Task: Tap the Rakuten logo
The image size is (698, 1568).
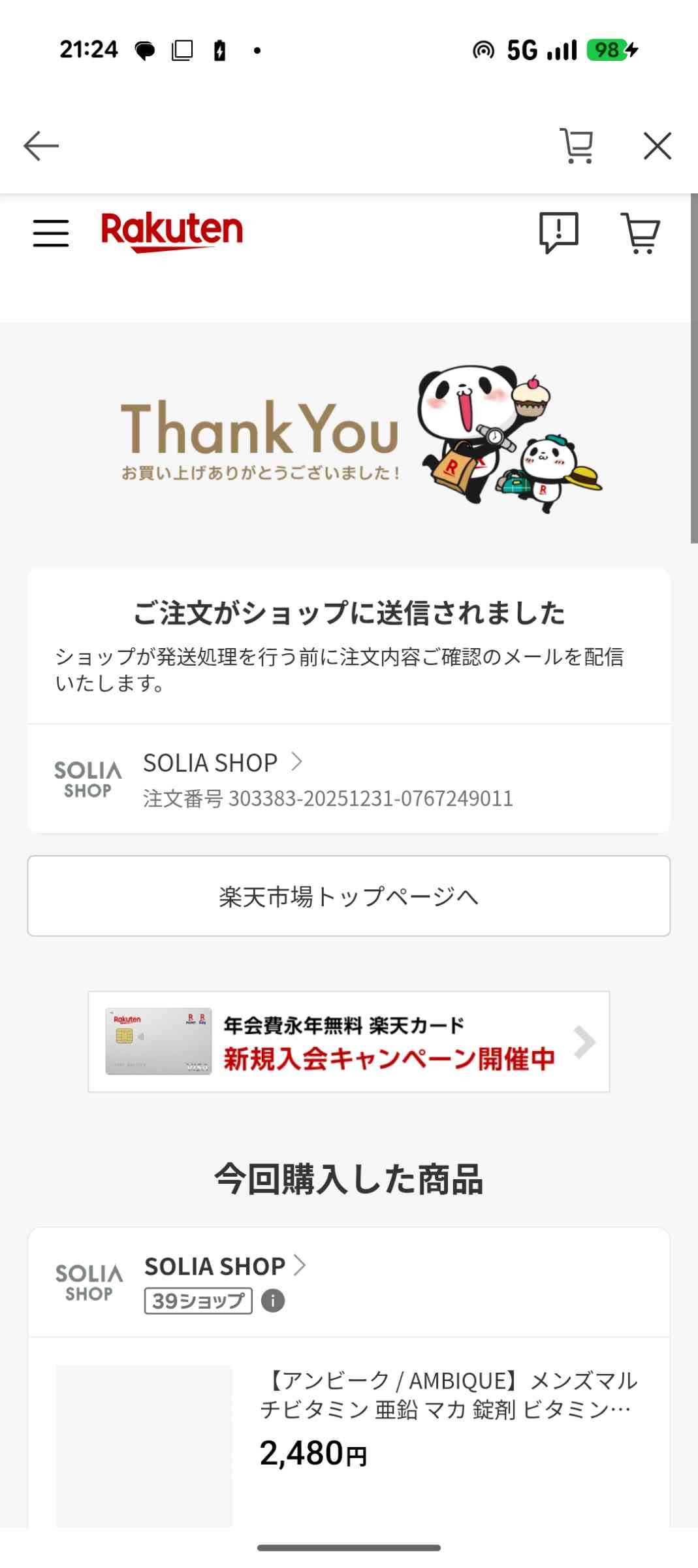Action: tap(172, 231)
